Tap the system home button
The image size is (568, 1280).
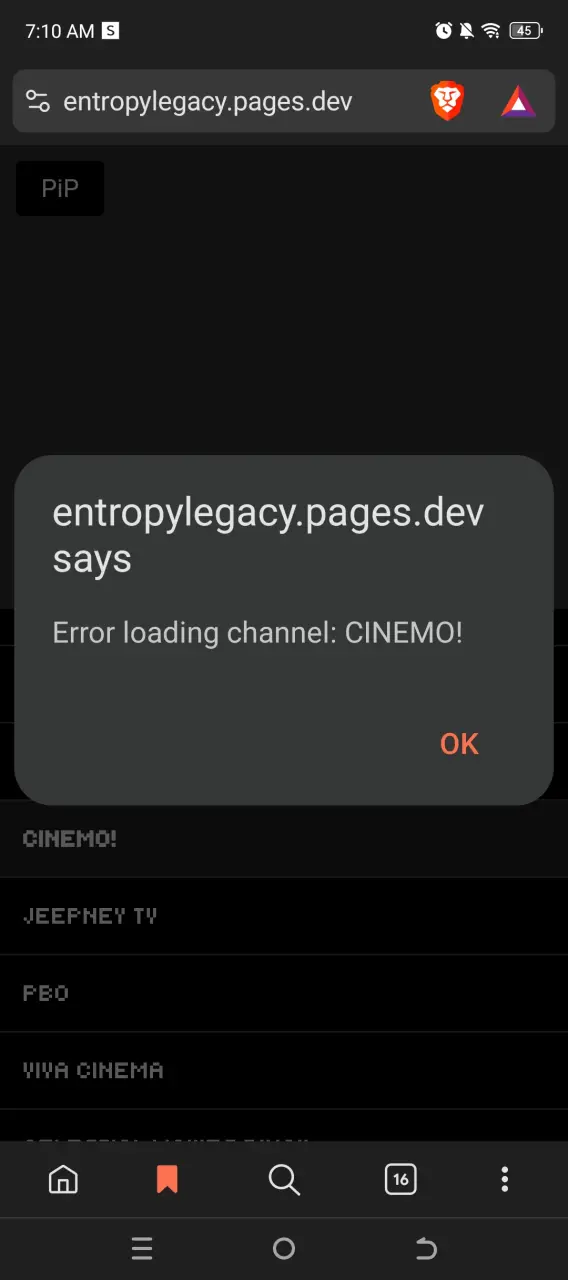point(284,1248)
